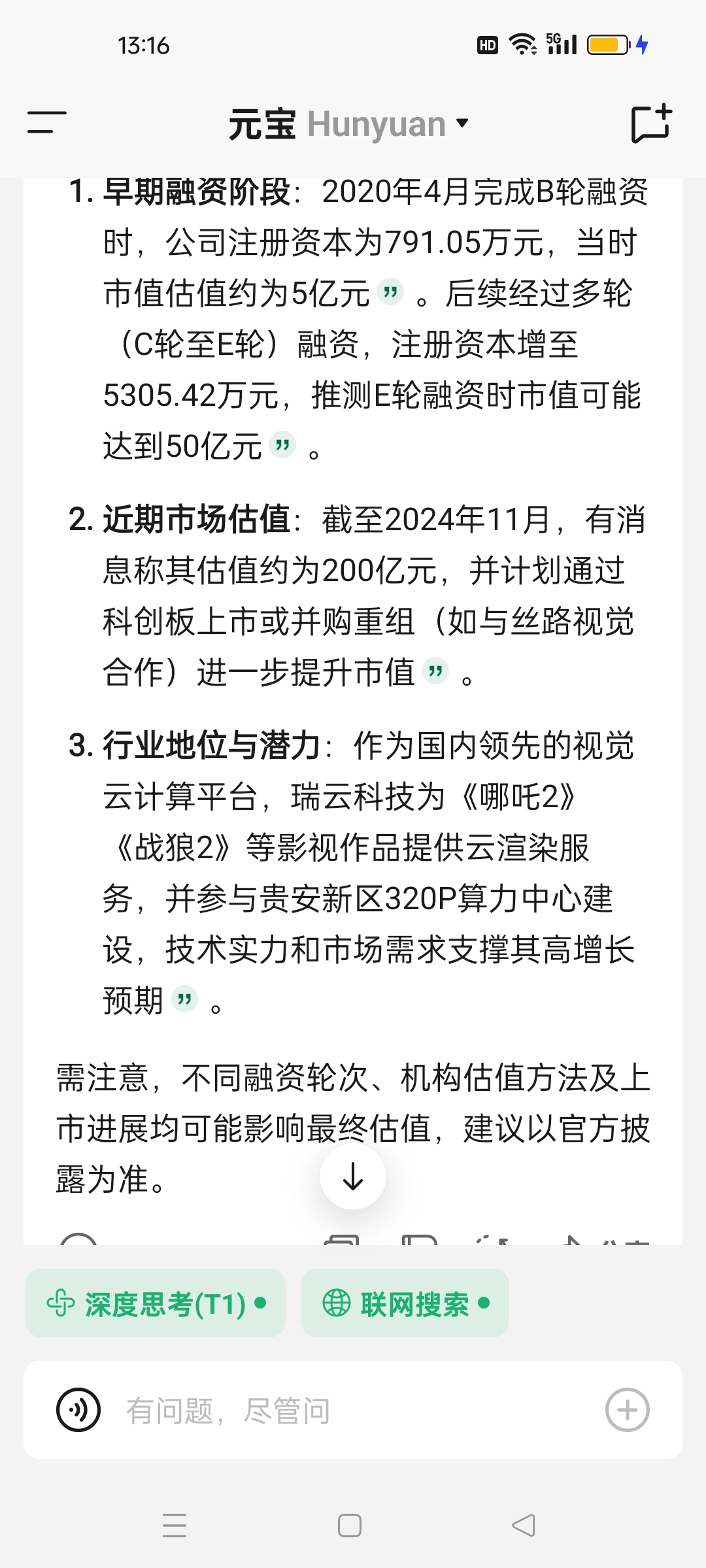Open citation after 达到50亿元
Screen dimensions: 706x1568
(x=282, y=445)
